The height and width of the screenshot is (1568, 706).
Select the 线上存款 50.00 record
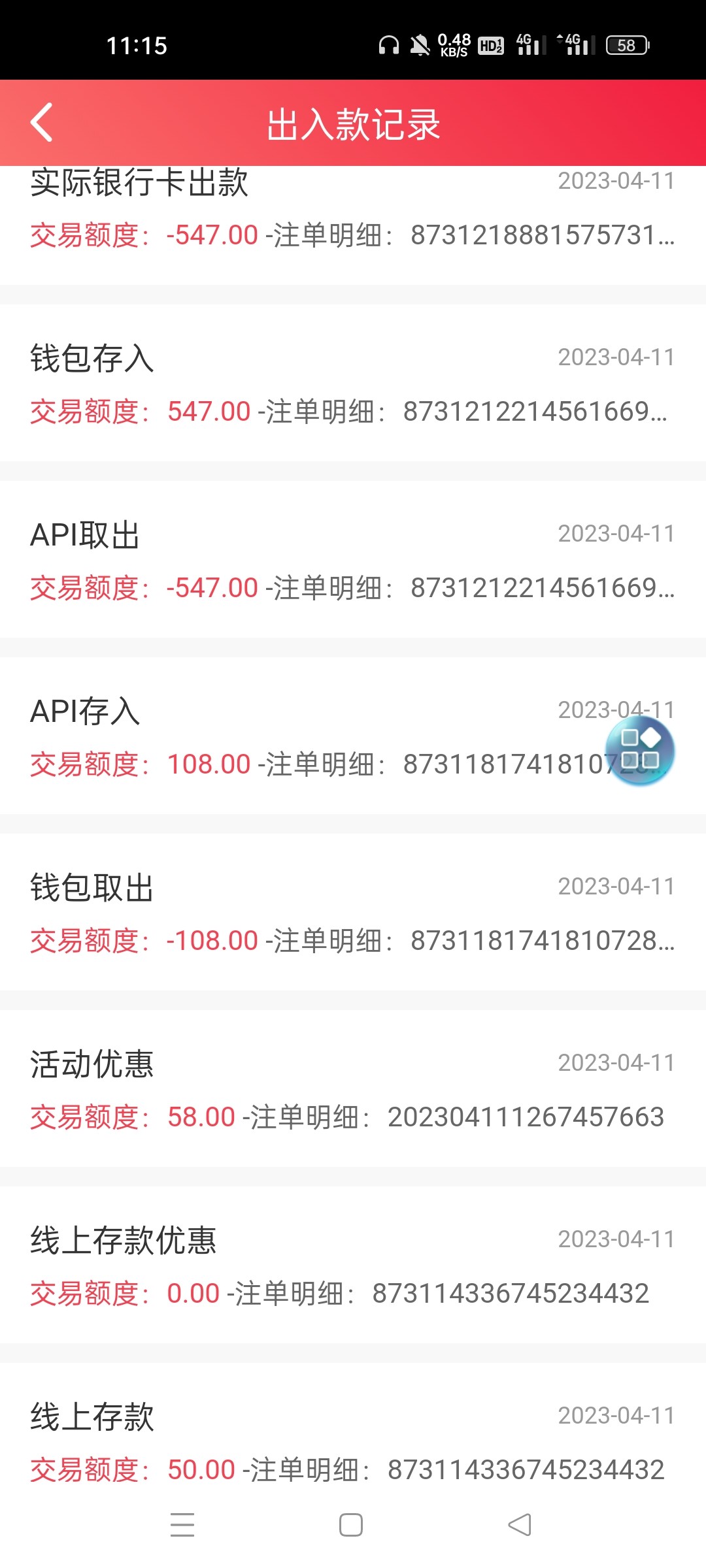(x=353, y=1443)
